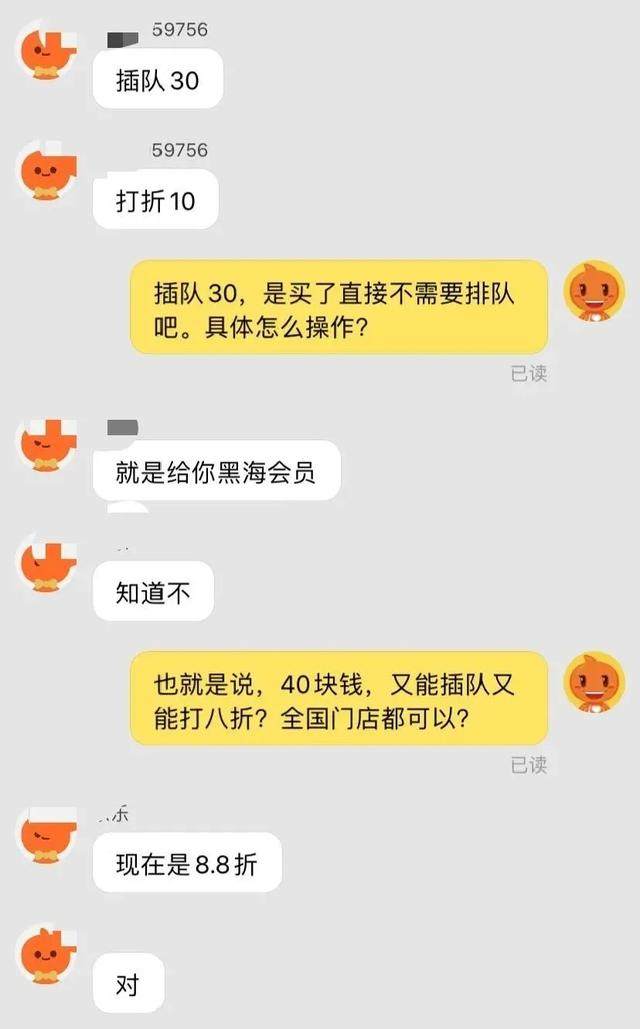
Task: Tap the avatar next to "打折 10"
Action: click(x=48, y=173)
